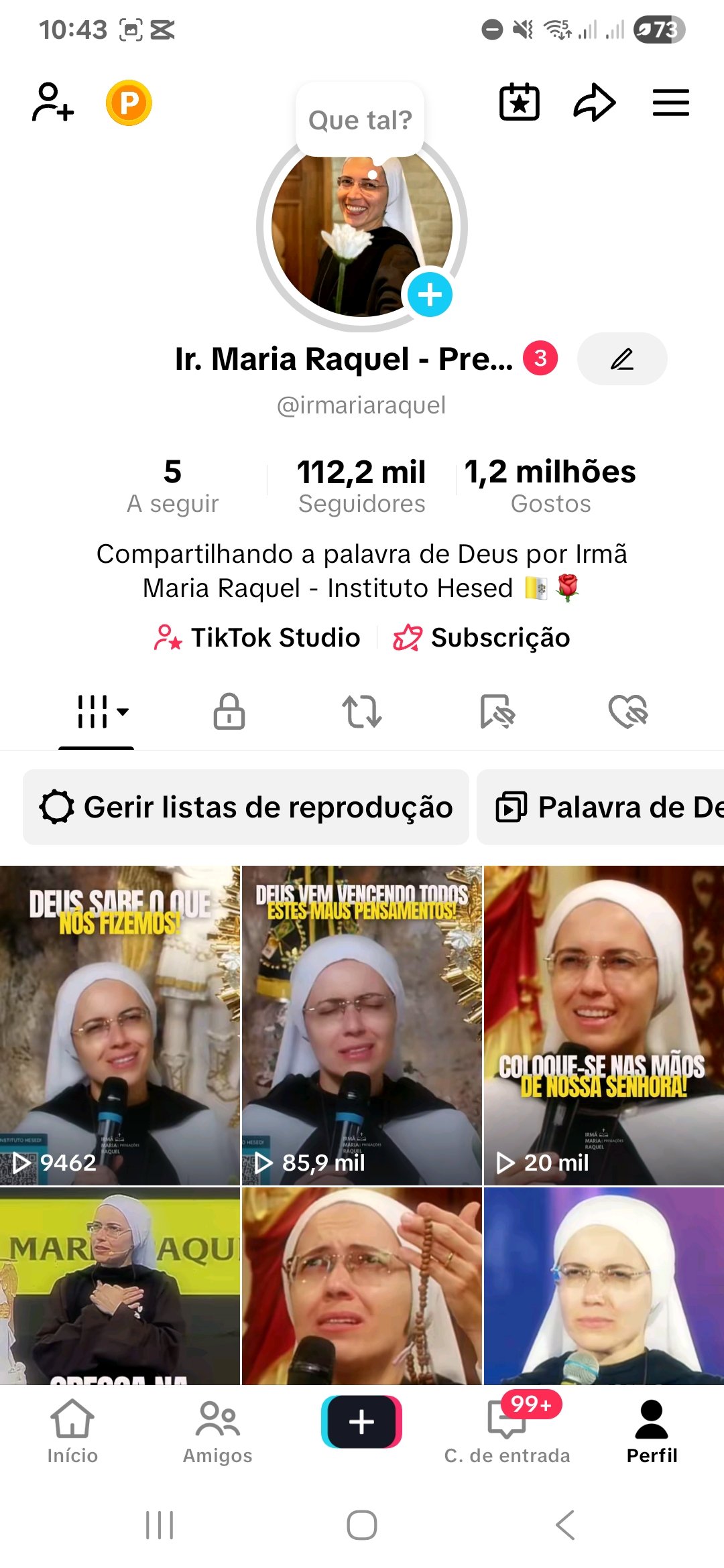Open the Amigos tab

pyautogui.click(x=218, y=1431)
